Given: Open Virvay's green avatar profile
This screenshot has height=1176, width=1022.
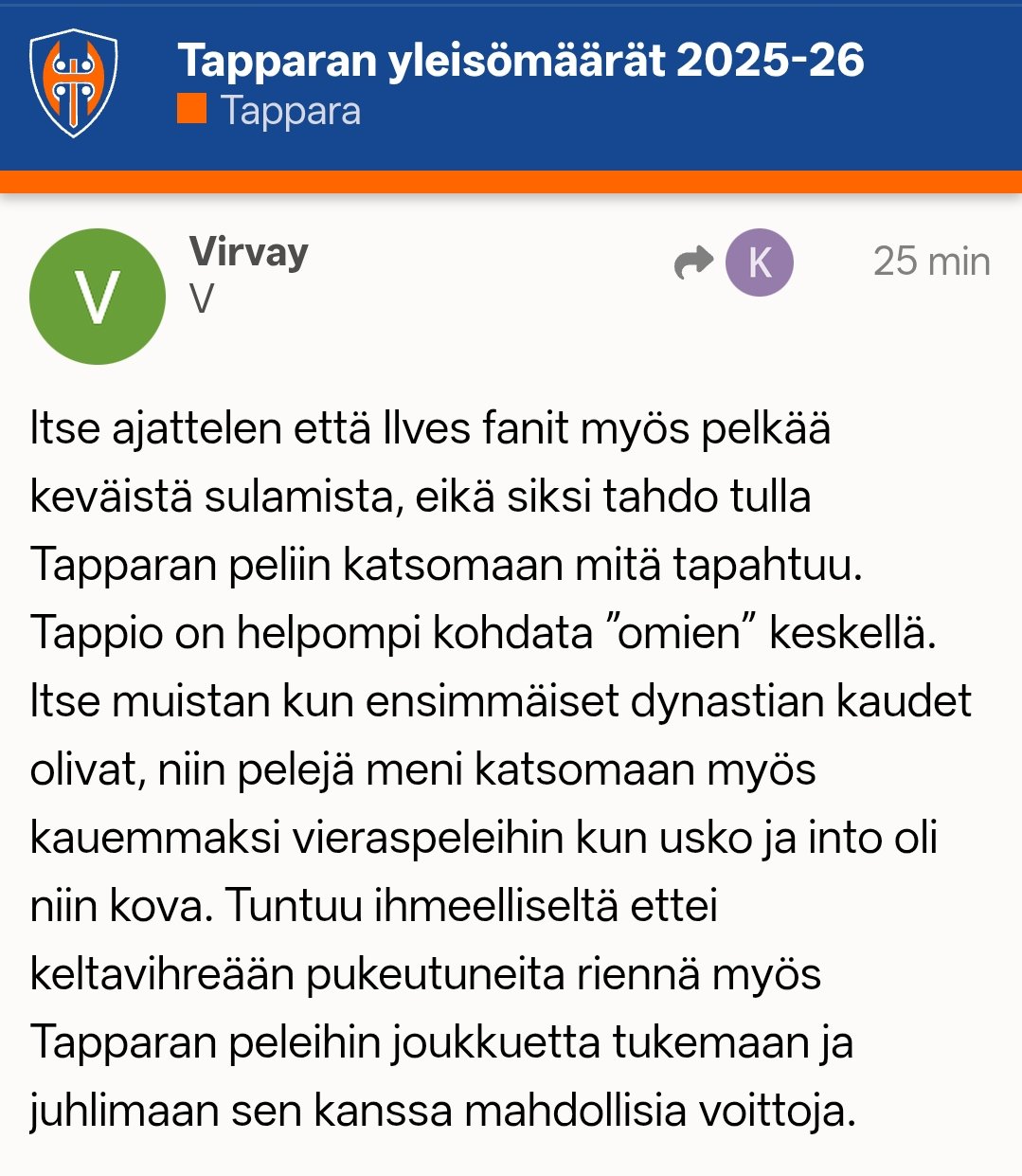Looking at the screenshot, I should pyautogui.click(x=98, y=297).
